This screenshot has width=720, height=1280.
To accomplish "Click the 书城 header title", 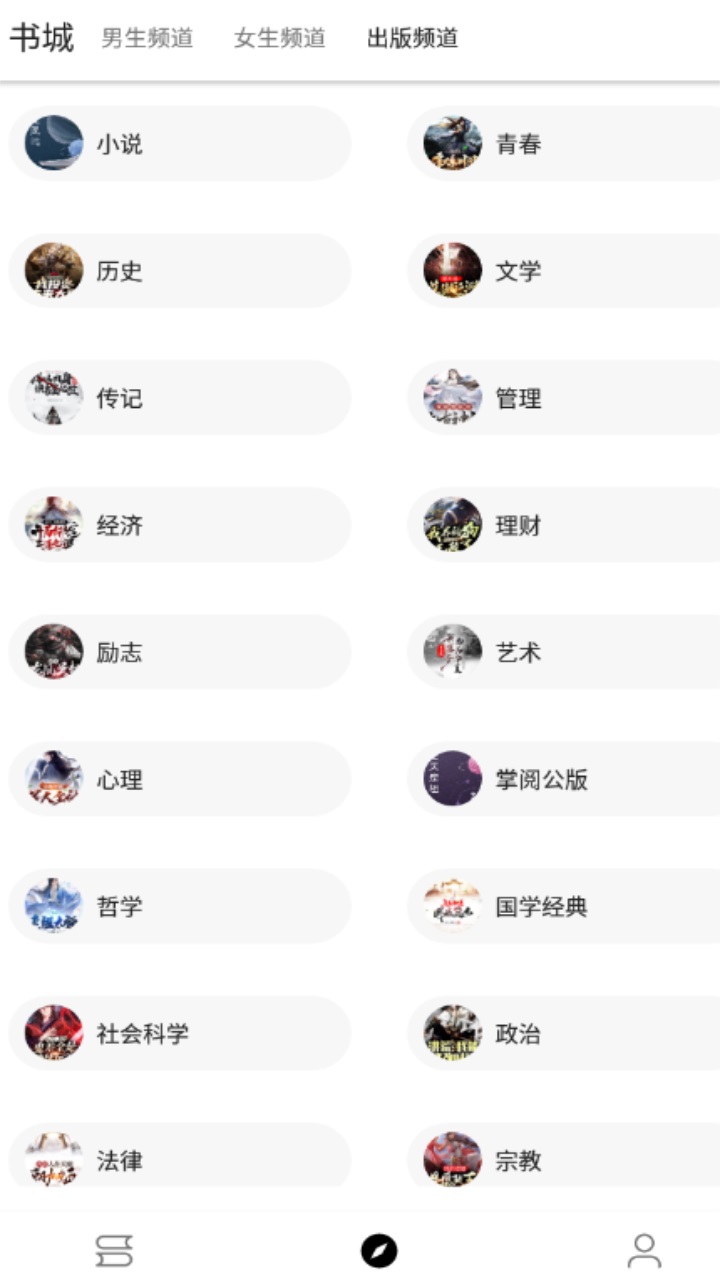I will pyautogui.click(x=42, y=36).
